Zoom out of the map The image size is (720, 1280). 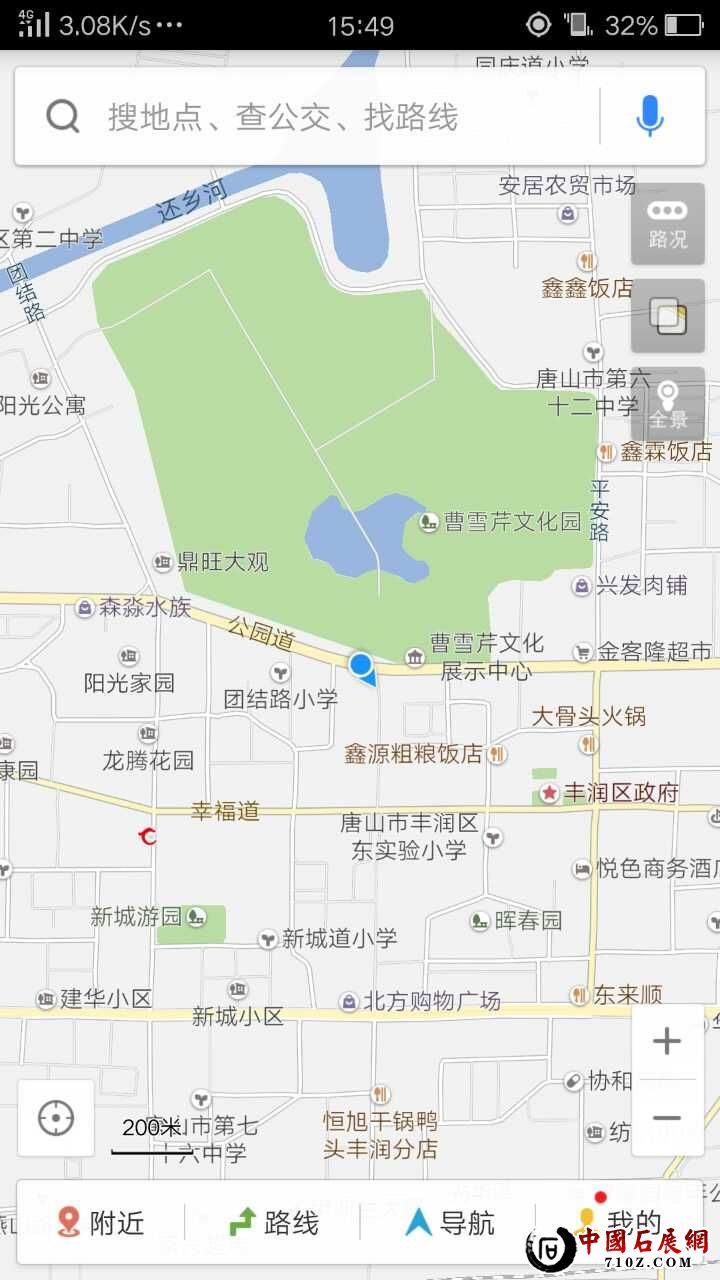pyautogui.click(x=666, y=1118)
